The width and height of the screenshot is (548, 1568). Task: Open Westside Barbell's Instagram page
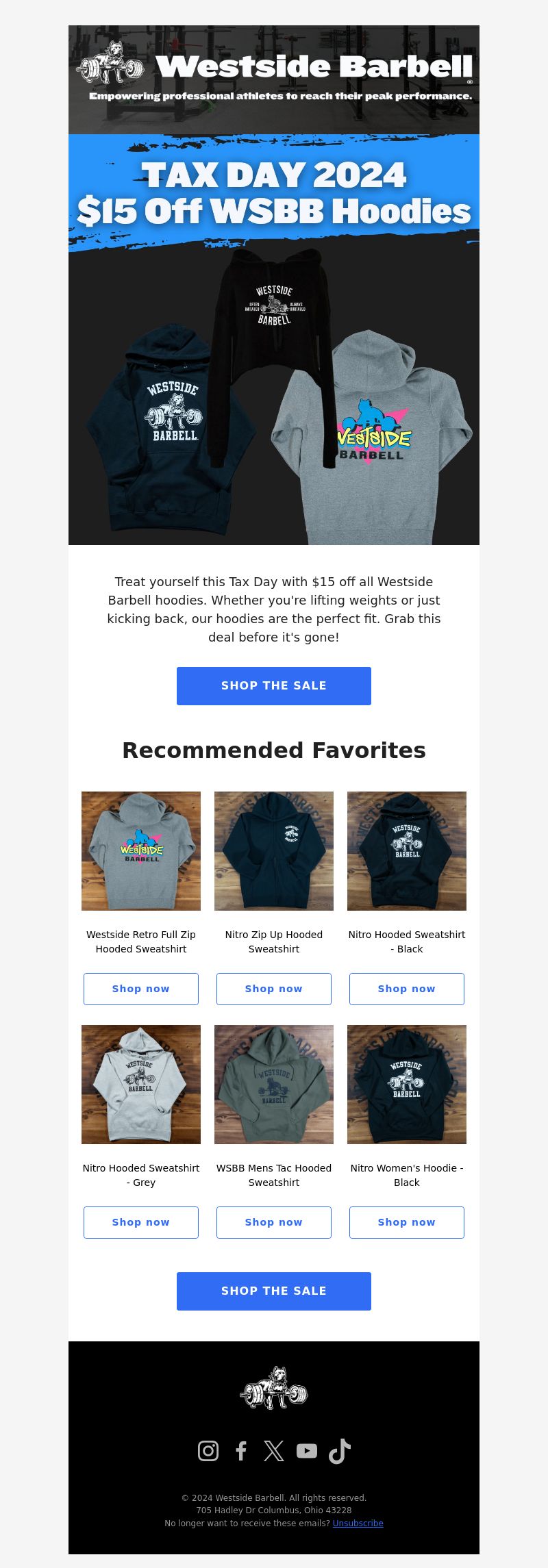pyautogui.click(x=208, y=1451)
